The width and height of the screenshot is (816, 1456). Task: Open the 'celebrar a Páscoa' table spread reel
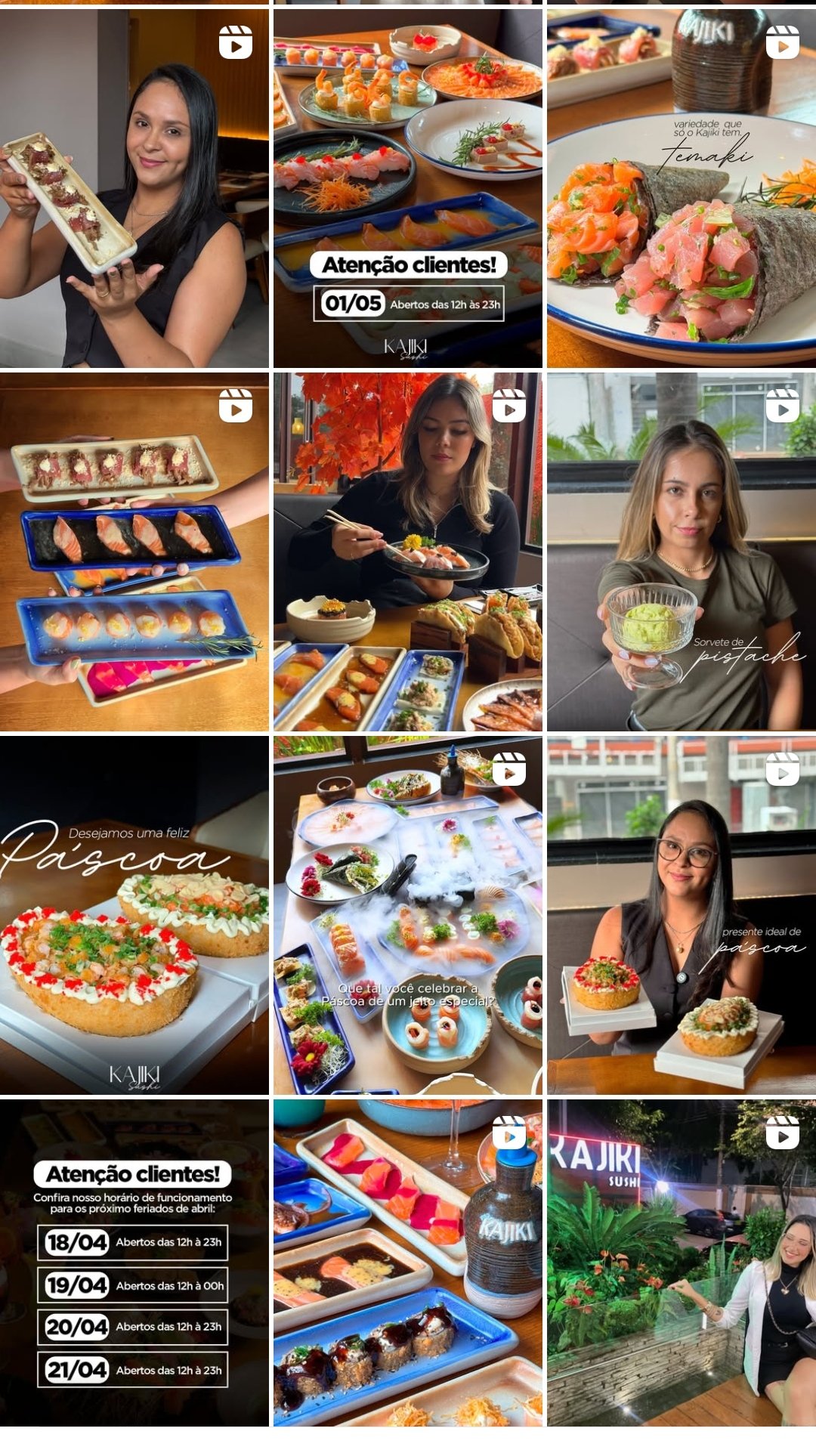[x=408, y=916]
